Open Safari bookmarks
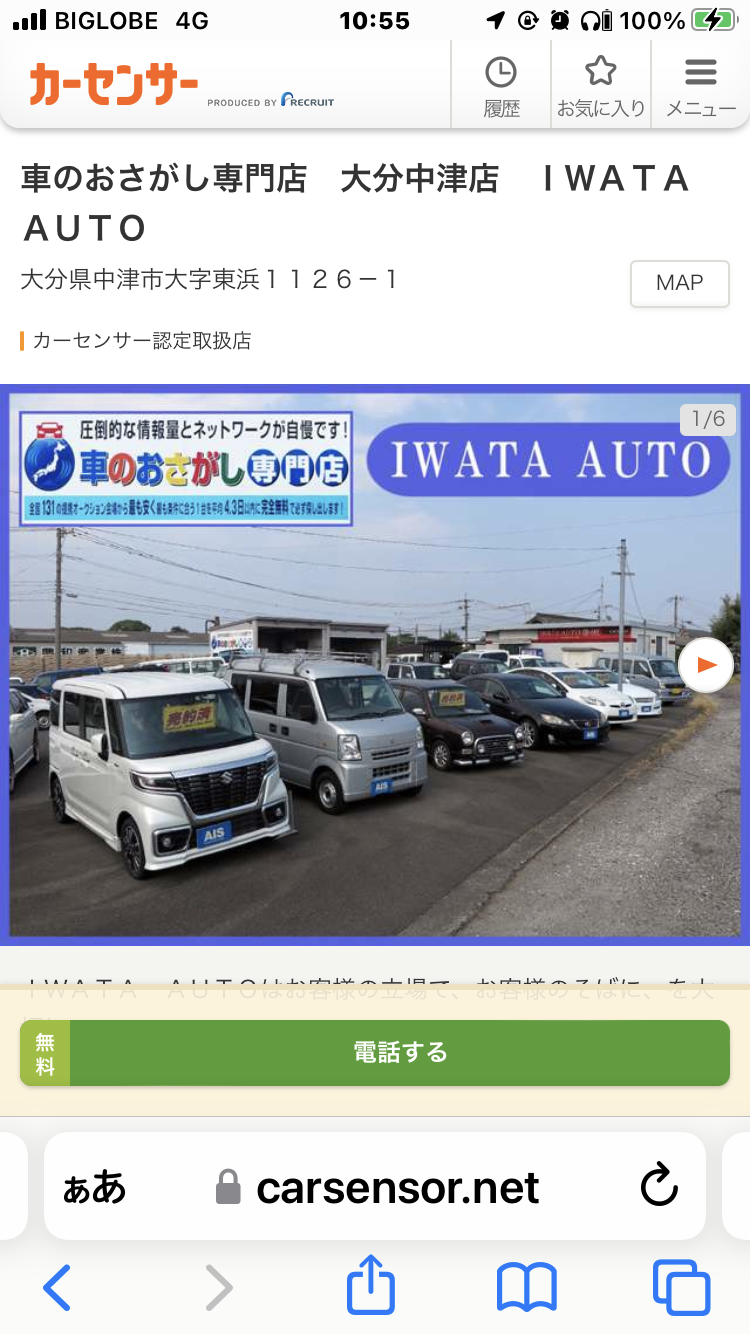The width and height of the screenshot is (750, 1334). pyautogui.click(x=526, y=1287)
